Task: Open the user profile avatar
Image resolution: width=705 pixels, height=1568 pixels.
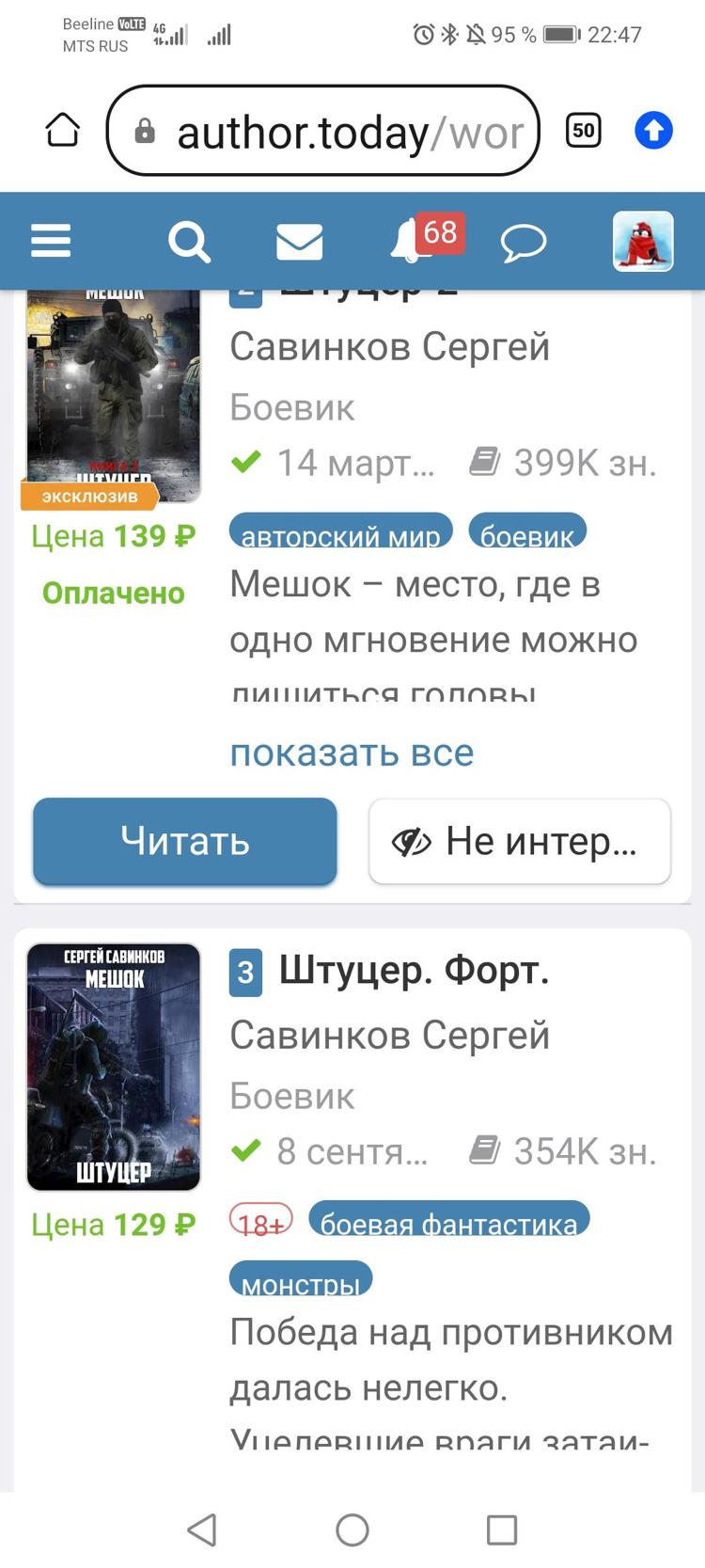Action: click(643, 242)
